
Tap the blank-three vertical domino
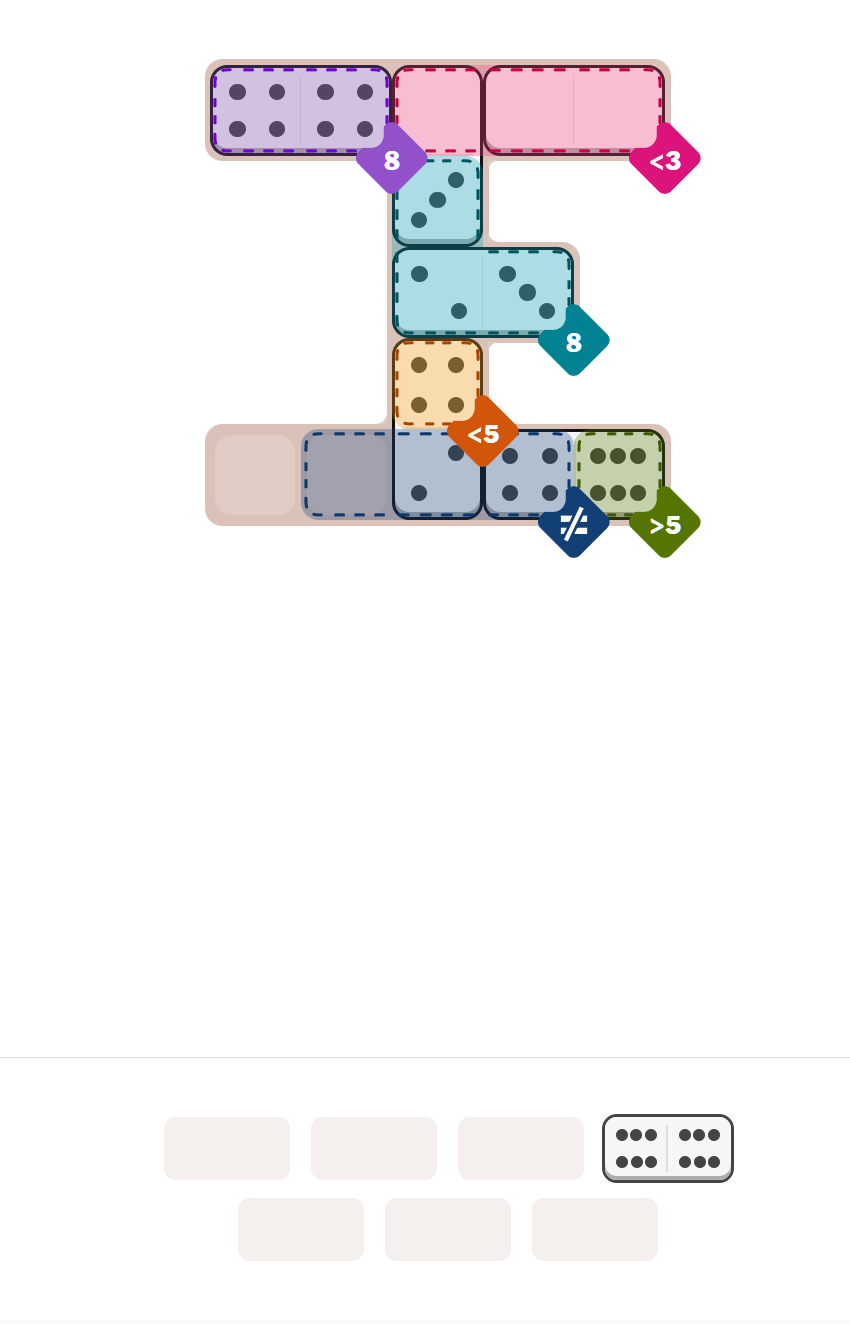click(437, 156)
